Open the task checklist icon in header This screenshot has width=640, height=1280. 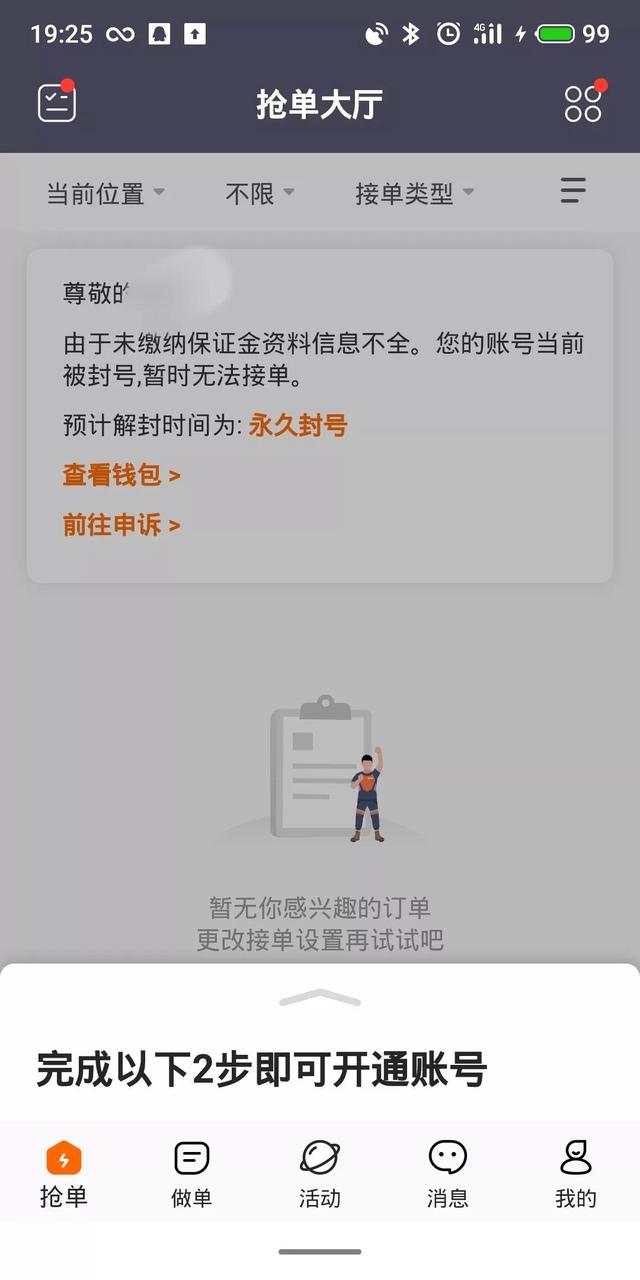57,102
